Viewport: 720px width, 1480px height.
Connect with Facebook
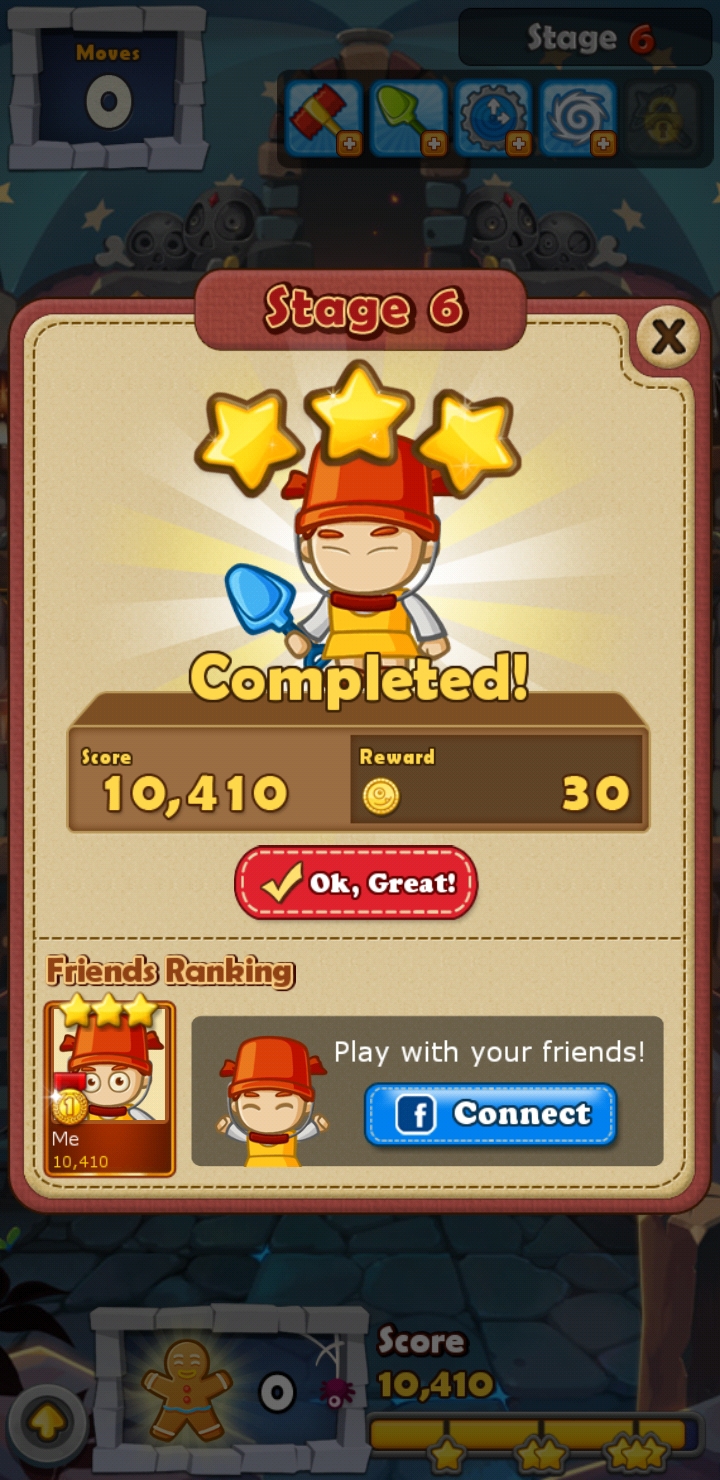pos(490,1114)
